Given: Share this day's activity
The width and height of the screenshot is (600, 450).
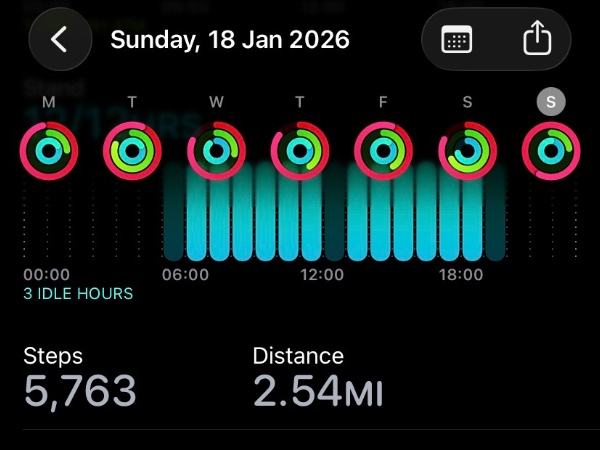Looking at the screenshot, I should pyautogui.click(x=537, y=40).
